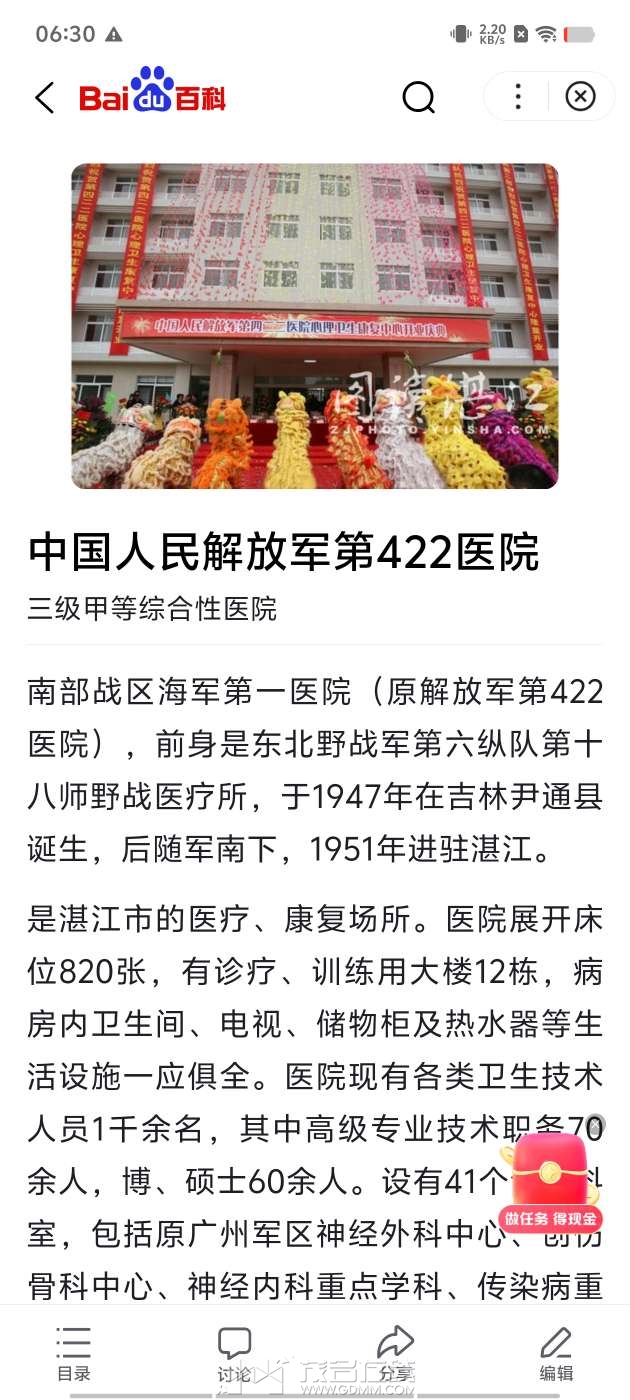Open the Baidu Baike search icon

click(x=418, y=97)
